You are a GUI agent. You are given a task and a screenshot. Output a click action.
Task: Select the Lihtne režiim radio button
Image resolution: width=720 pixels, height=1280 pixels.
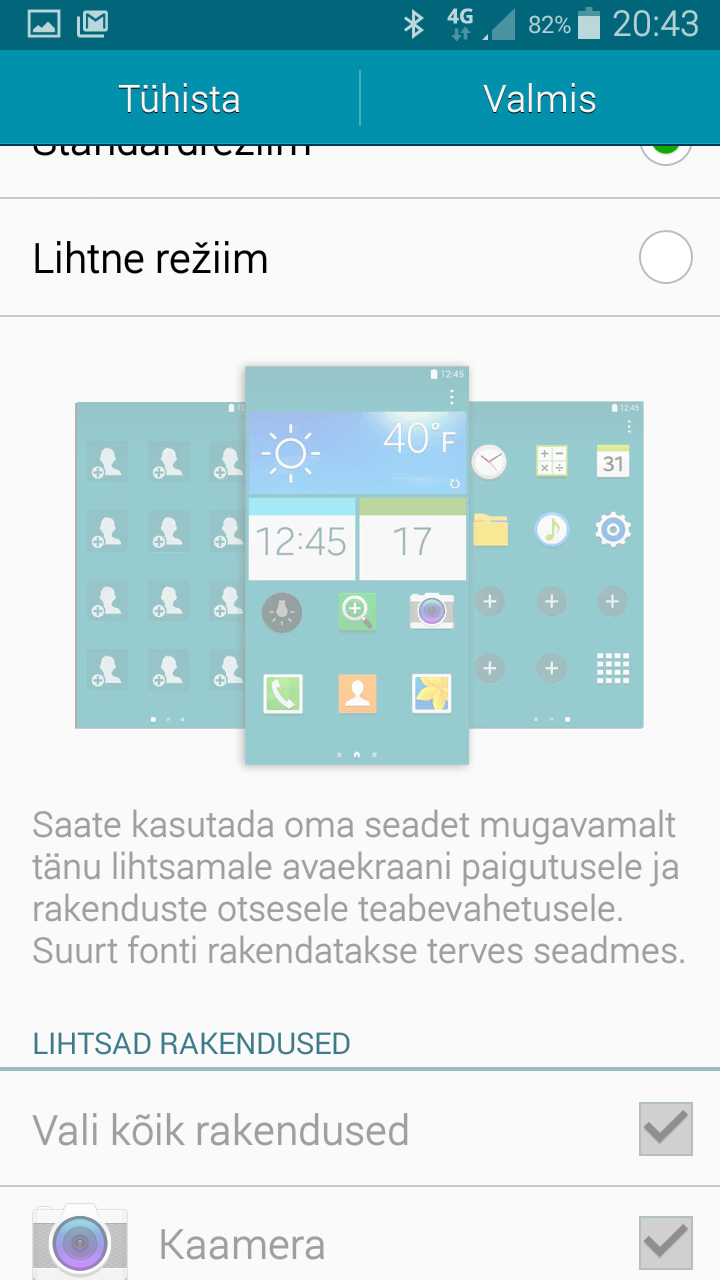[x=665, y=258]
